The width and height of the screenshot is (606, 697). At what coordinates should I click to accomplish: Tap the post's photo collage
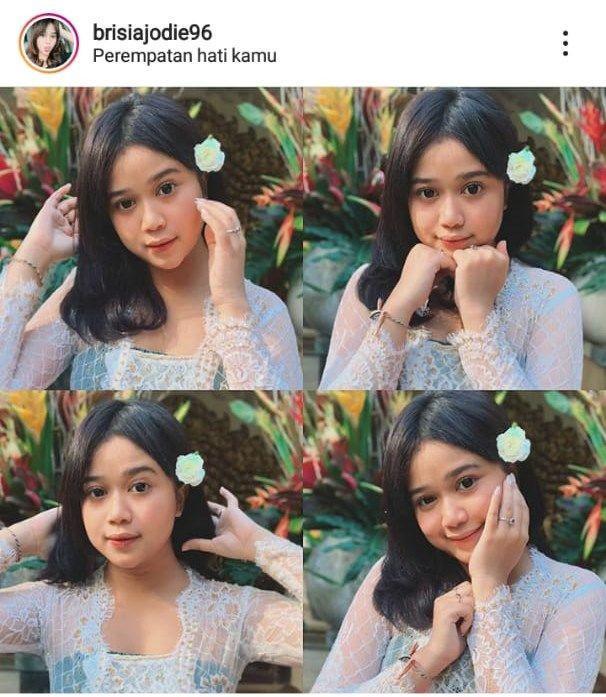[303, 390]
